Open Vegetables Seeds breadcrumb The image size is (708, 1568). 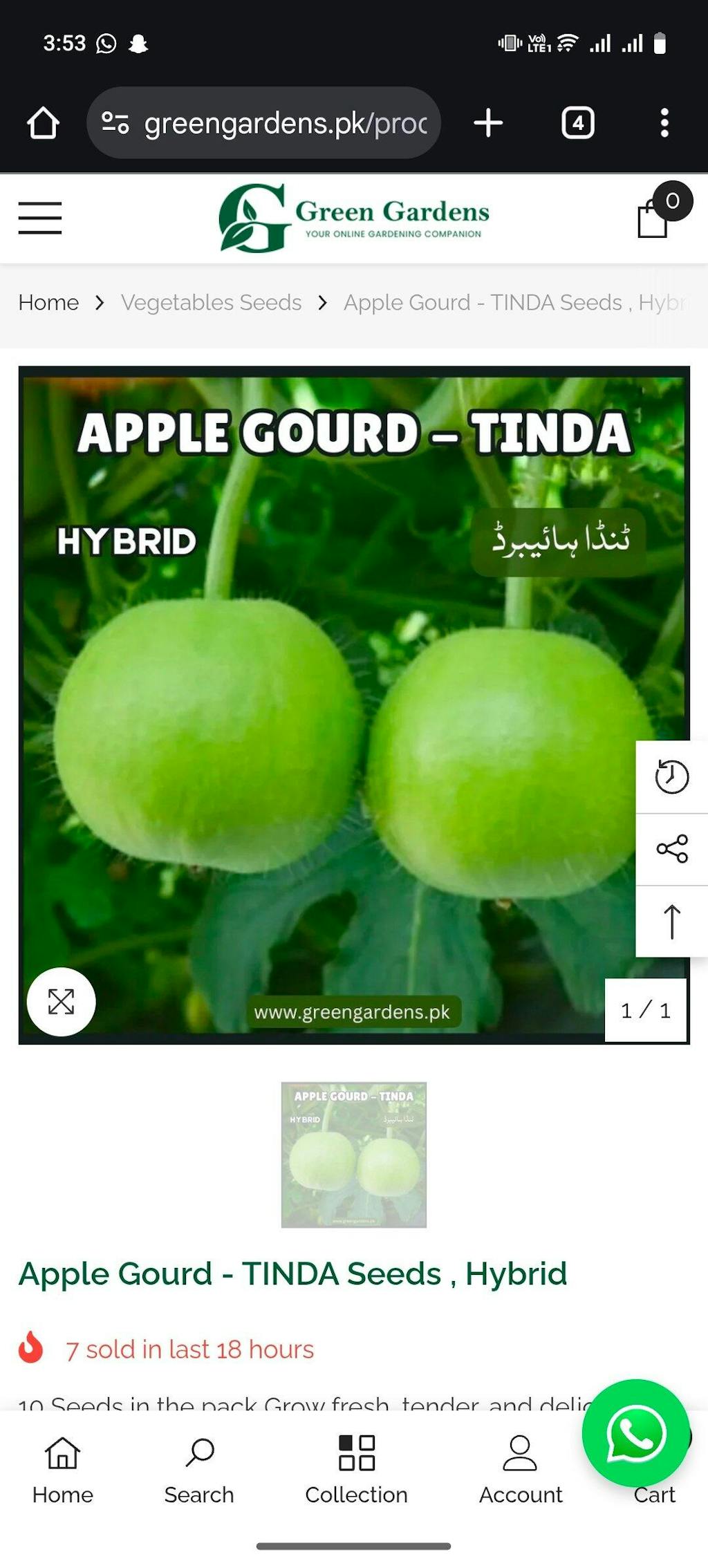[x=211, y=303]
